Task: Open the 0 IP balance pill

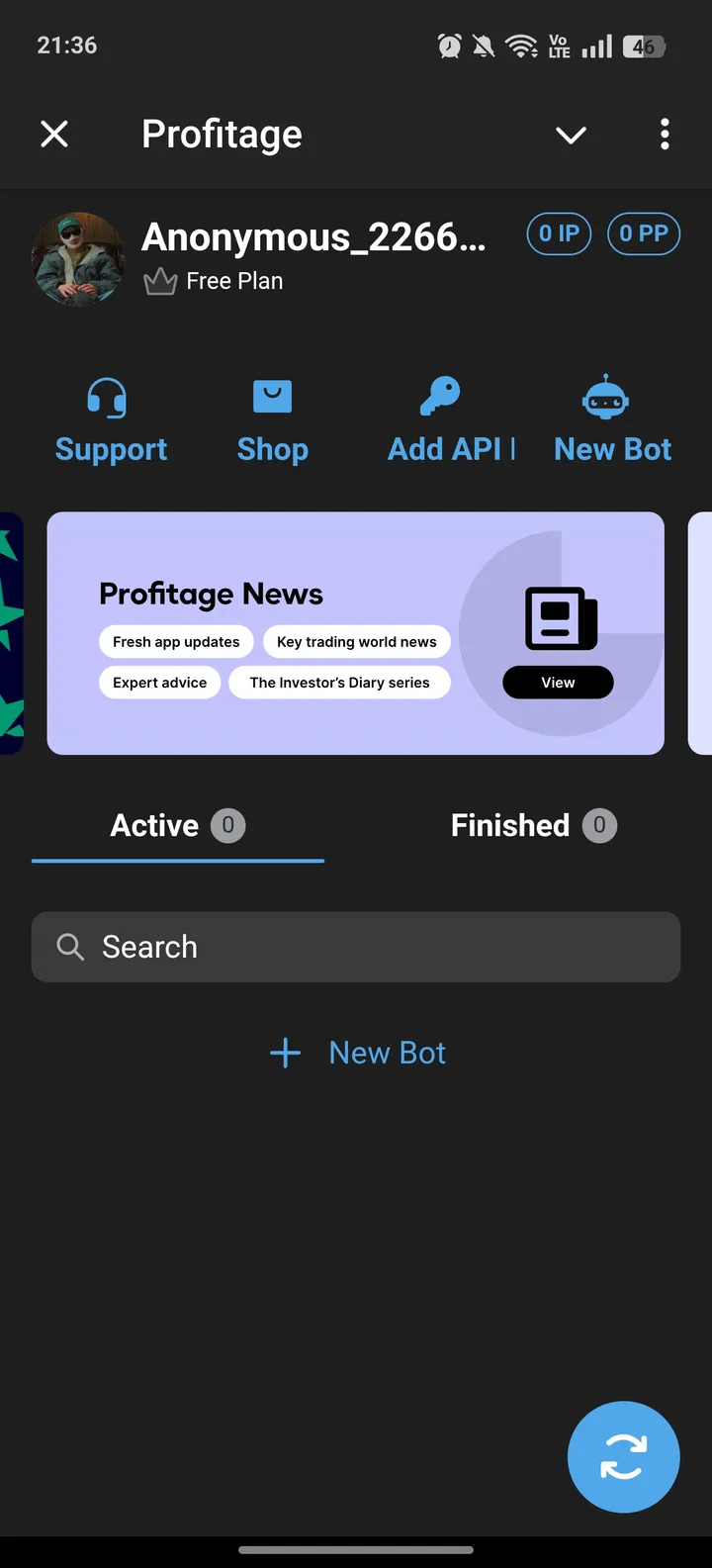Action: (558, 233)
